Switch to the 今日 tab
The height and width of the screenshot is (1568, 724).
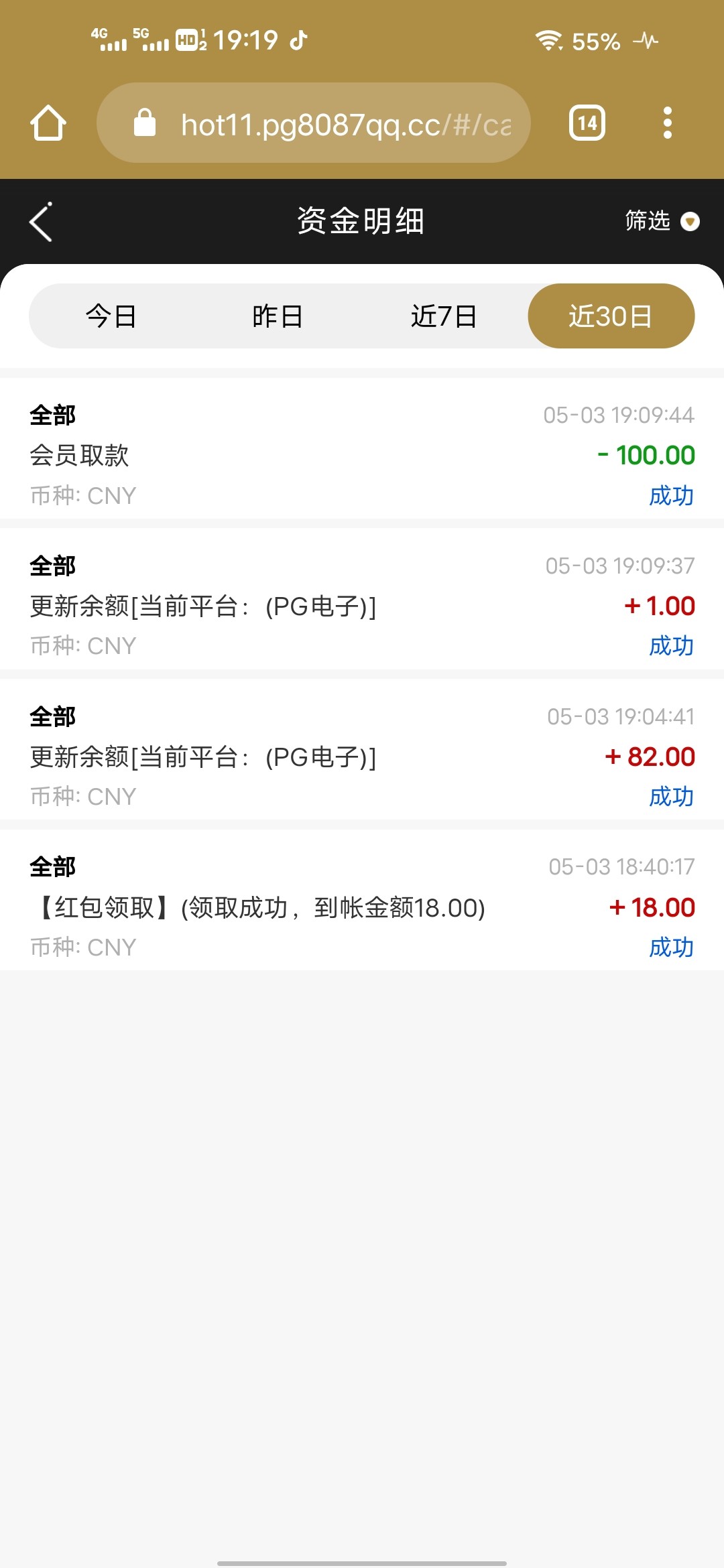point(111,316)
